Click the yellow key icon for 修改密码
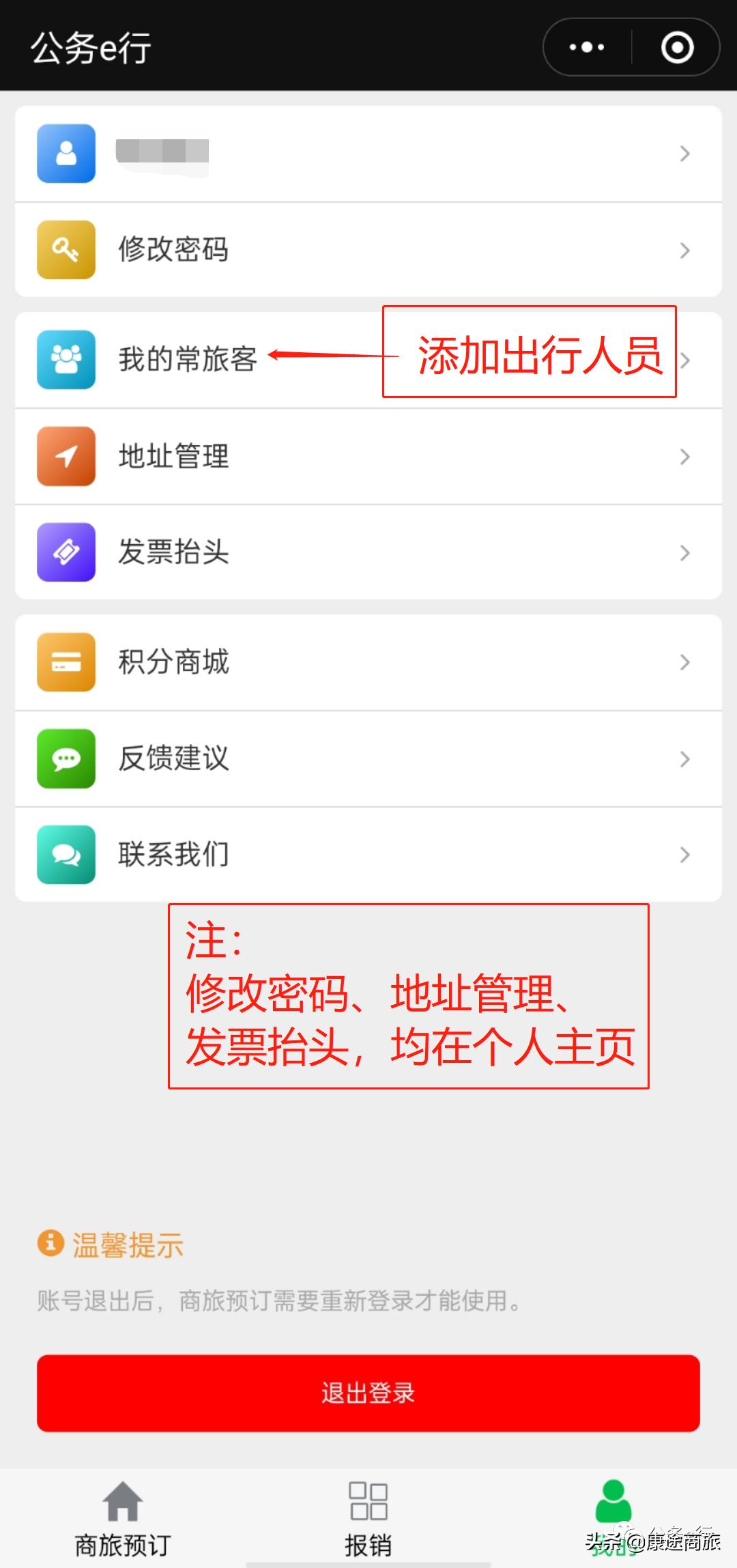Image resolution: width=737 pixels, height=1568 pixels. (x=65, y=250)
